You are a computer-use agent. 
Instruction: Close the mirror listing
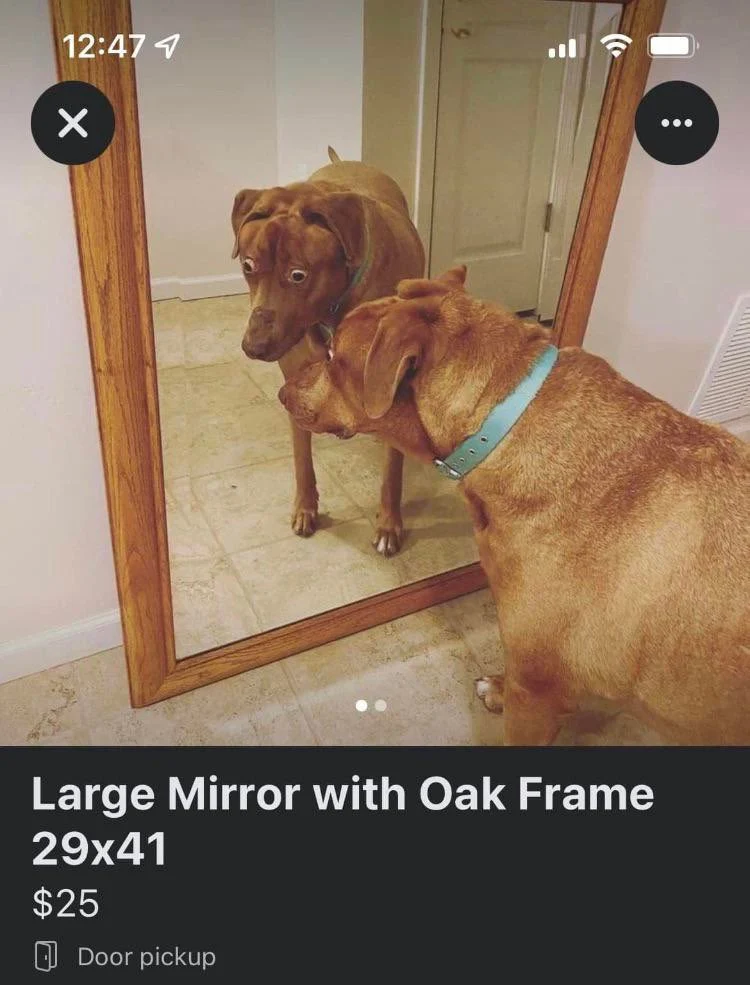(x=73, y=123)
